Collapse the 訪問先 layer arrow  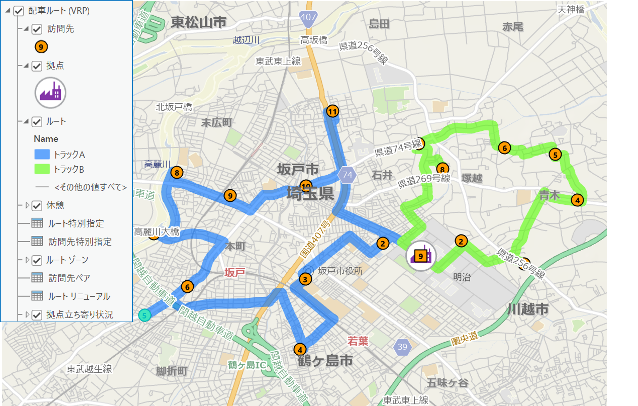(25, 29)
